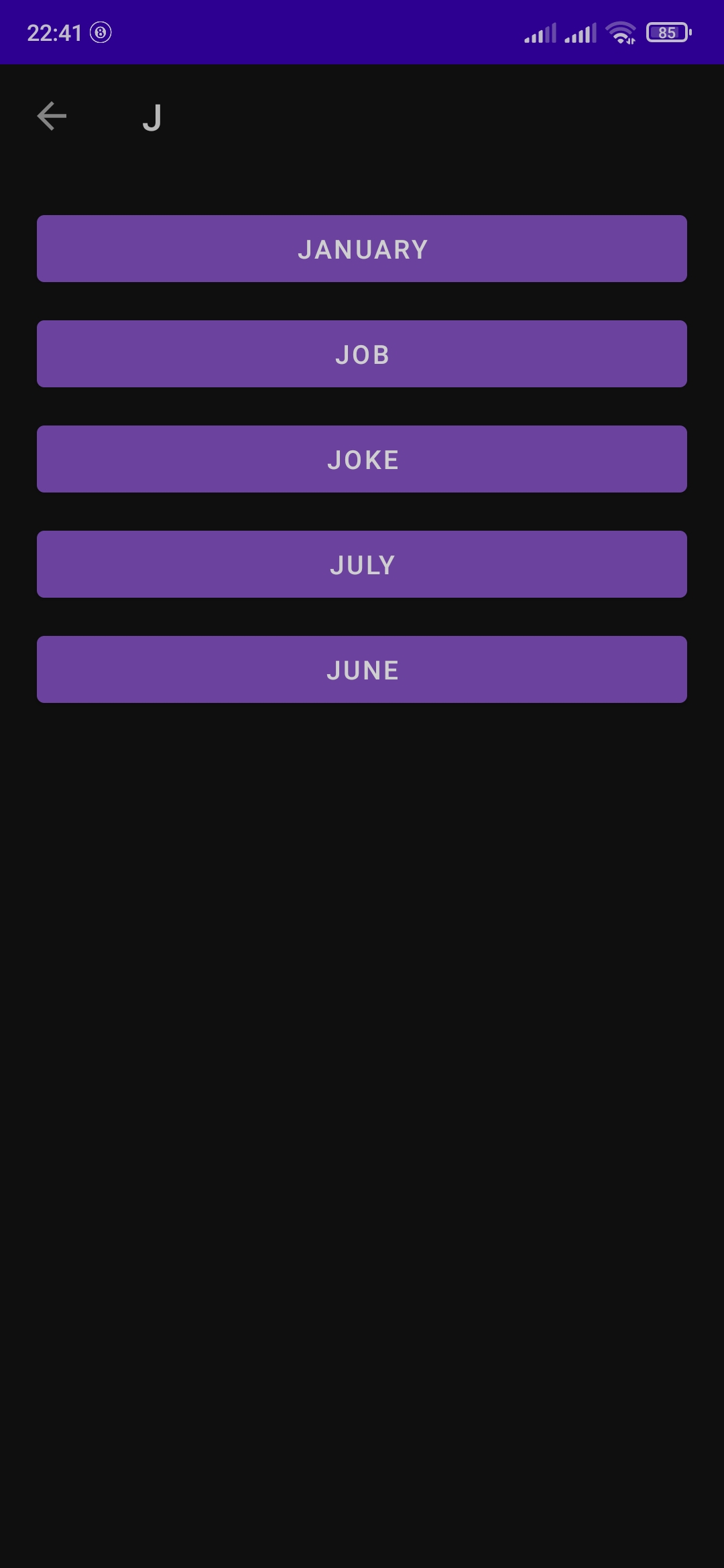This screenshot has width=724, height=1568.
Task: Tap the first cellular signal icon
Action: point(540,32)
